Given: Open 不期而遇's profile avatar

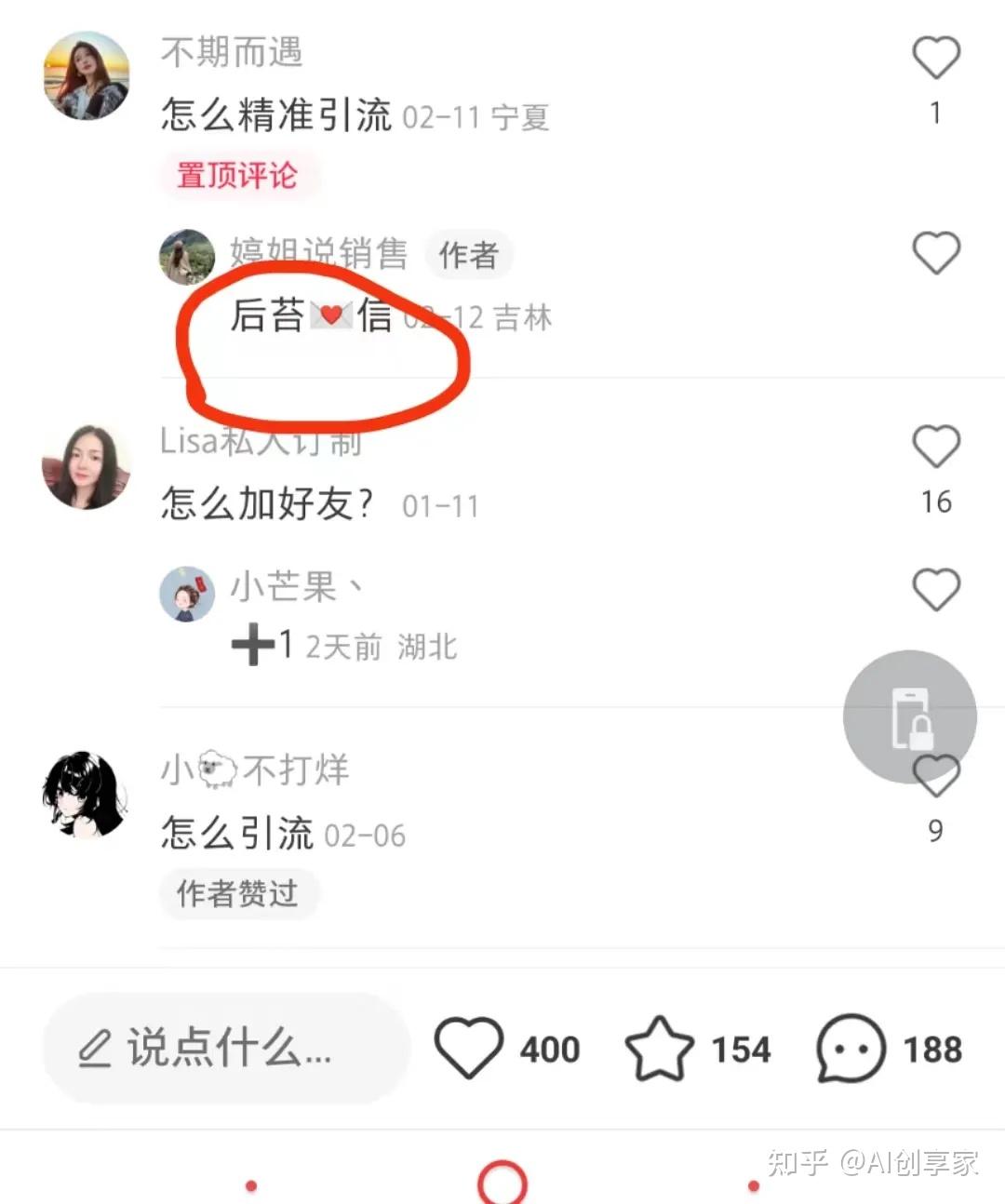Looking at the screenshot, I should coord(87,75).
